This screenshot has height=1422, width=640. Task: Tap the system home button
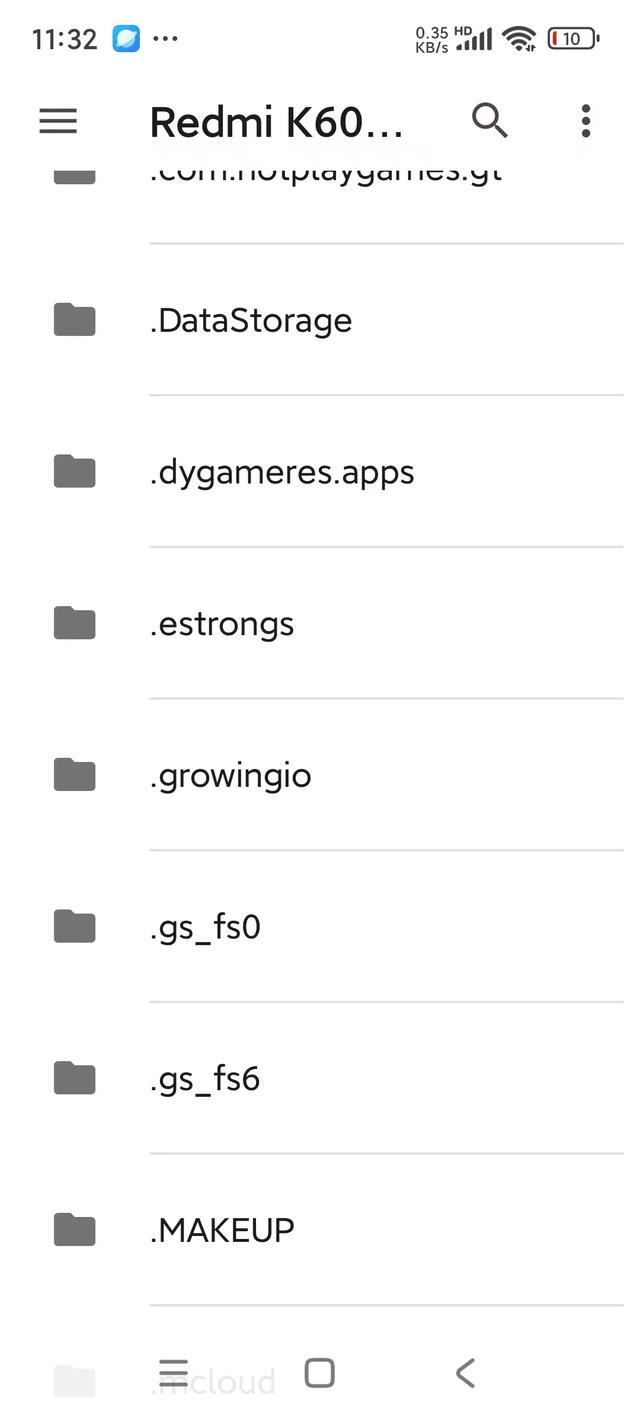[319, 1373]
